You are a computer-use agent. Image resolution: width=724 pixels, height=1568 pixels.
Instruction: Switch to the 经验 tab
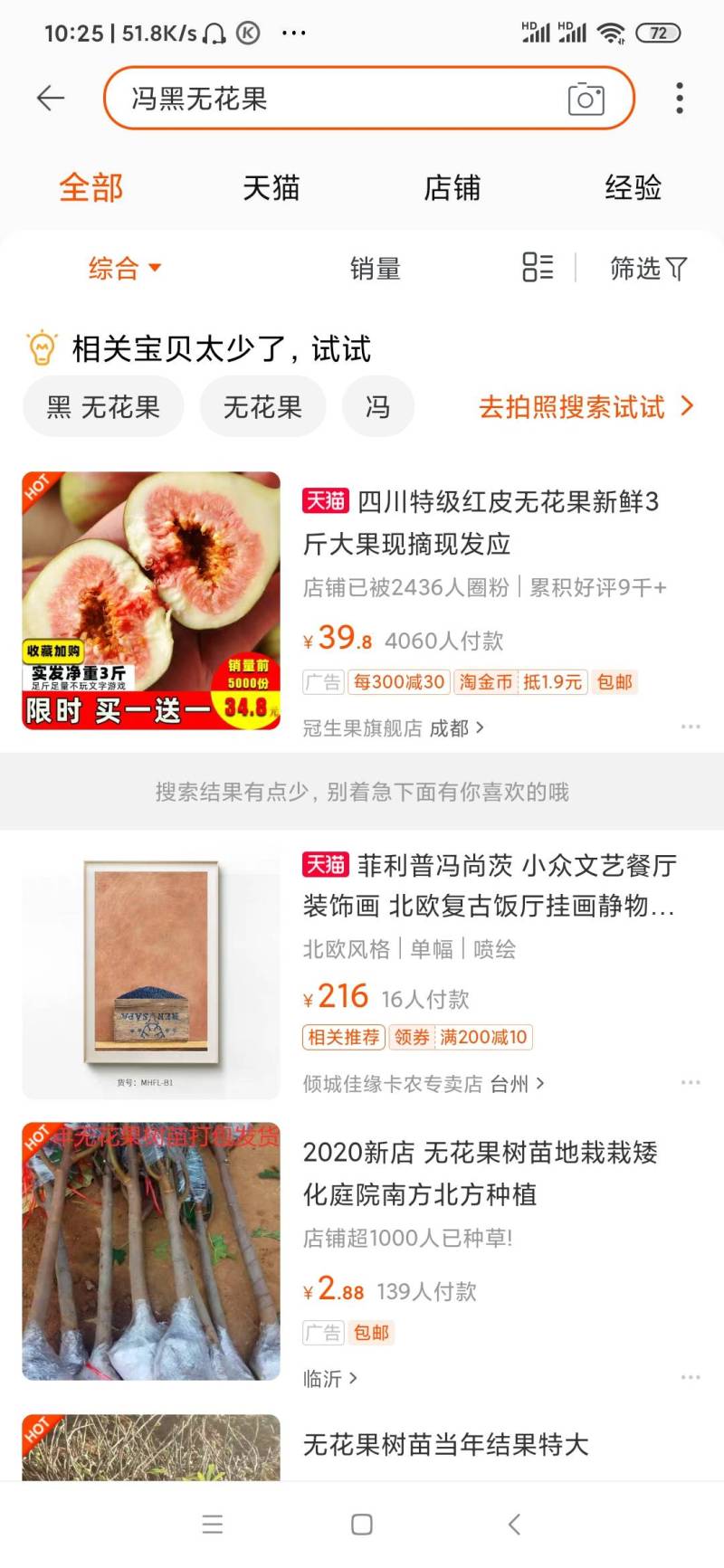(633, 188)
